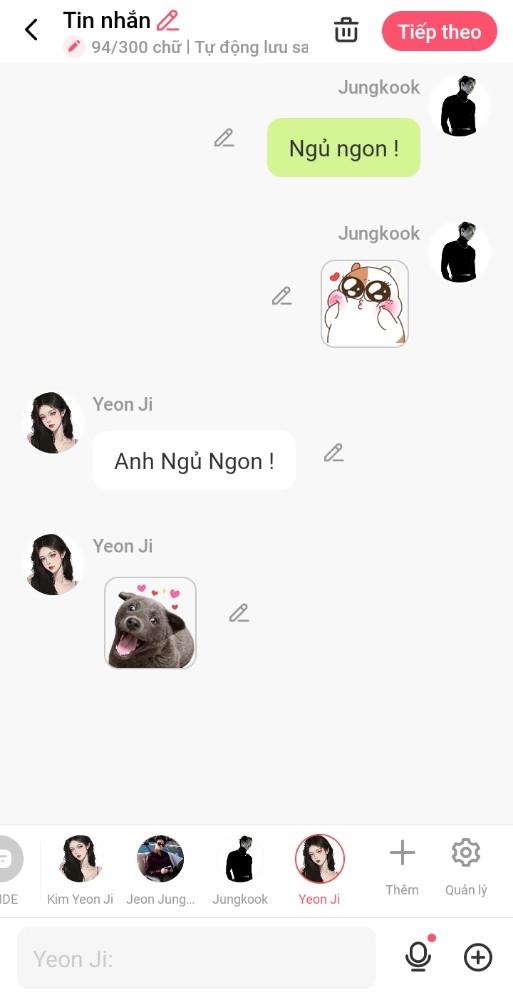This screenshot has height=999, width=513.
Task: Select the highlighted Yeon Ji character
Action: point(319,870)
